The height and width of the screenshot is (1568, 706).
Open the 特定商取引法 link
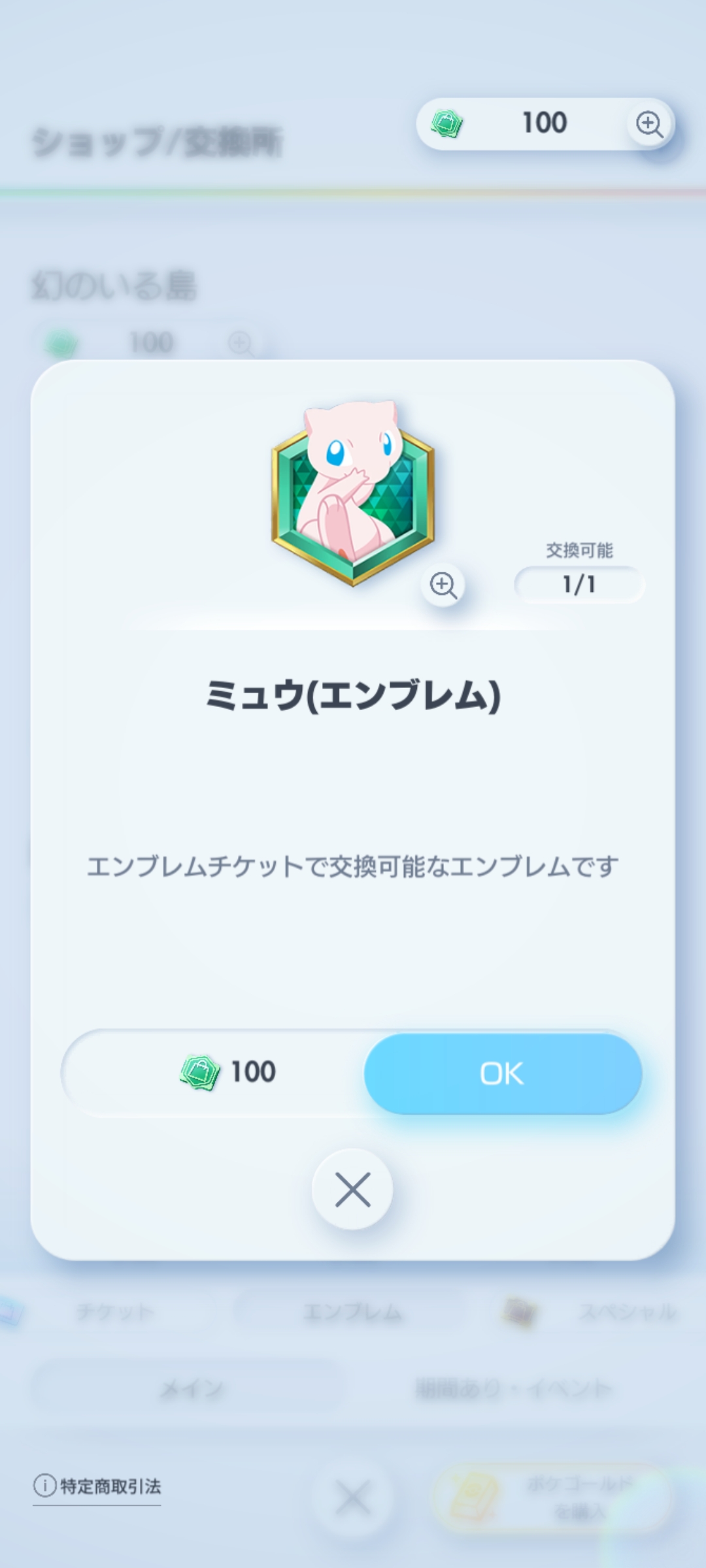coord(97,1486)
